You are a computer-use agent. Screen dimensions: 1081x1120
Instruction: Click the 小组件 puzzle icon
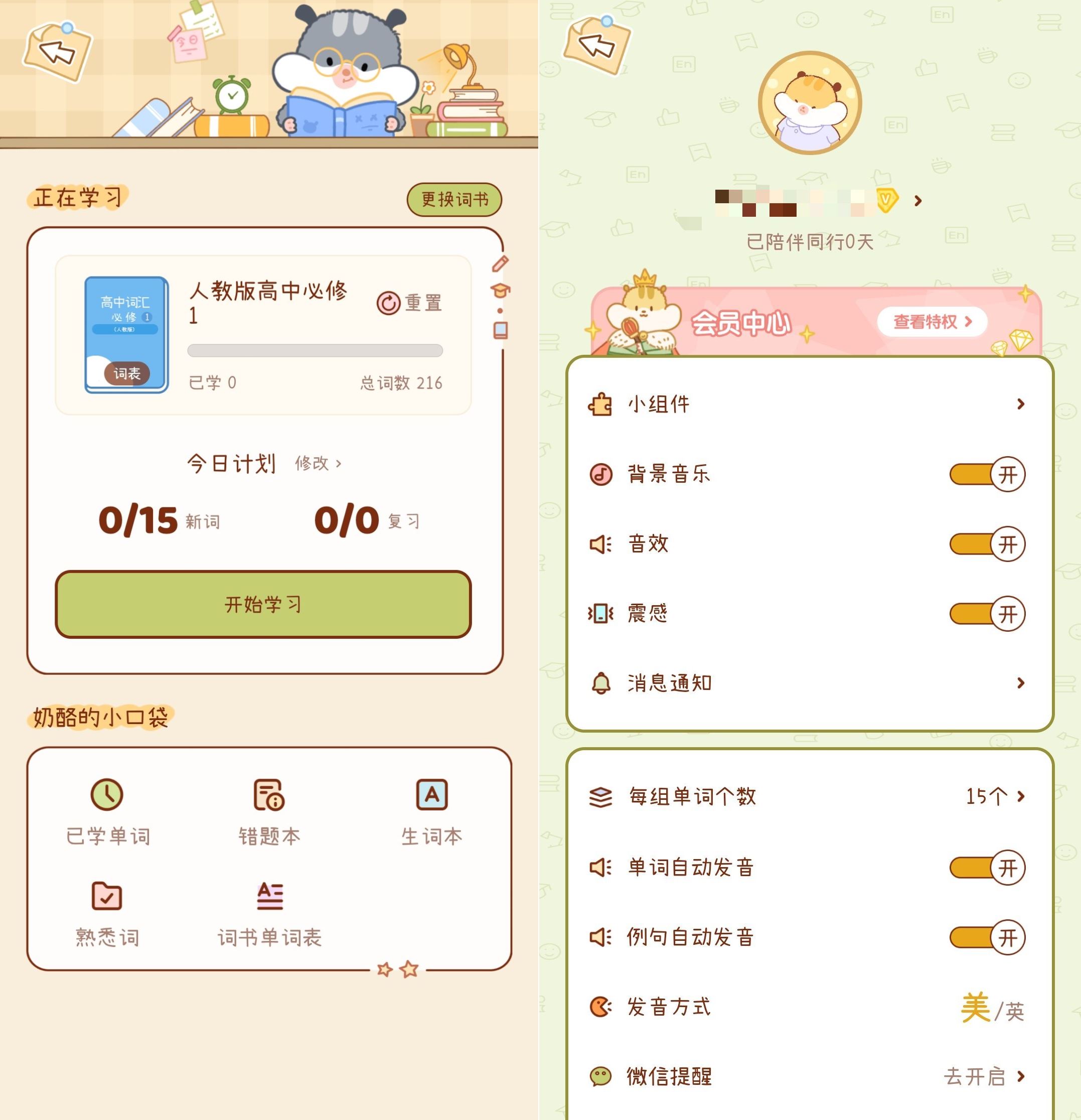(601, 404)
